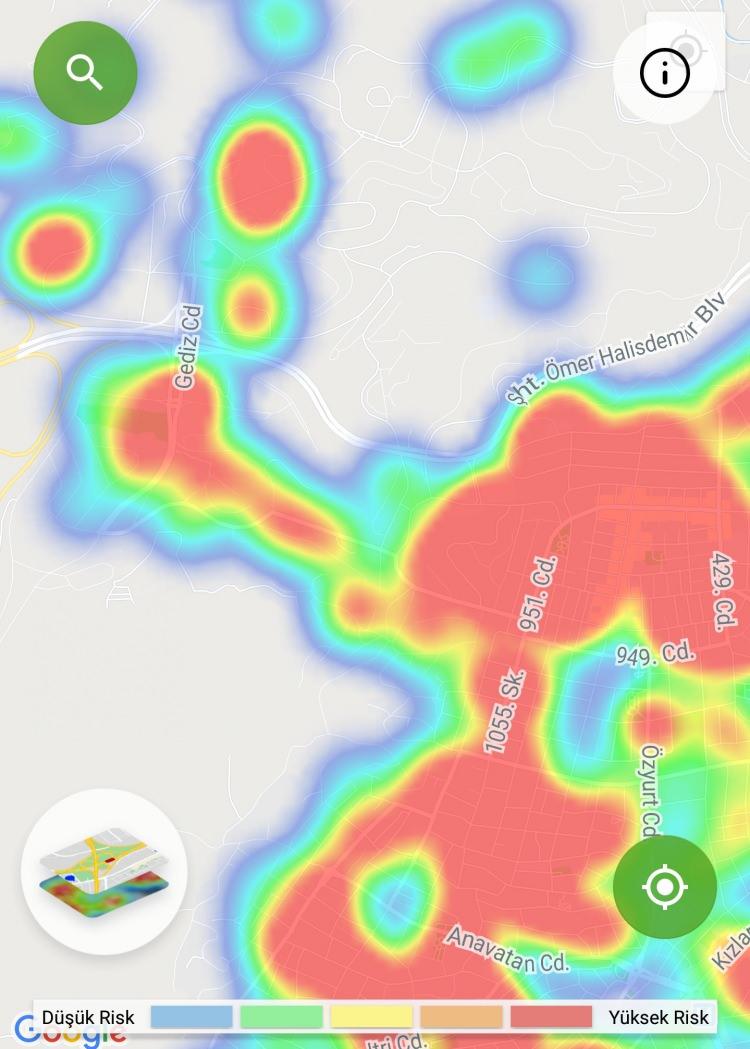
Task: Open the info button
Action: coord(665,73)
